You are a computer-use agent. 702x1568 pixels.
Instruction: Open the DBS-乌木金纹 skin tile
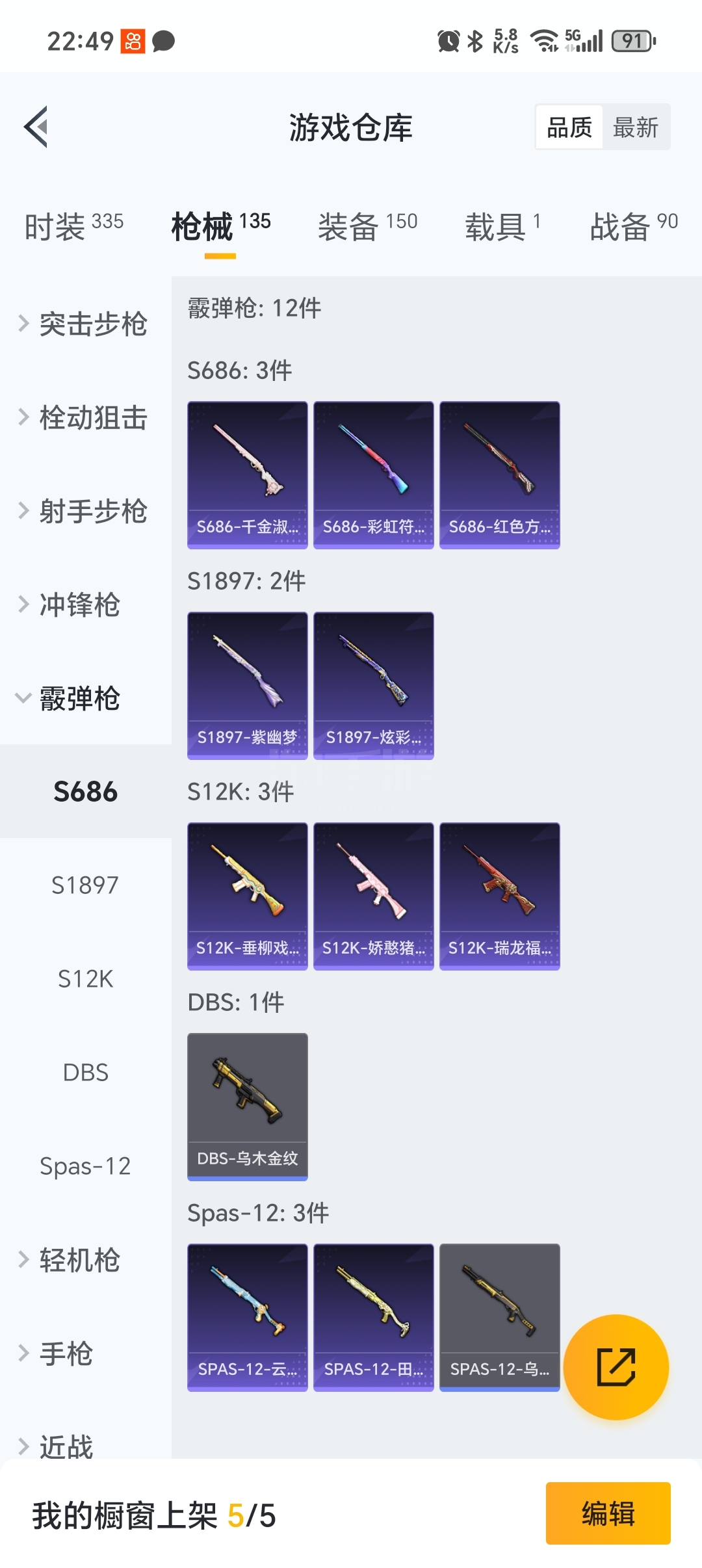coord(247,1106)
